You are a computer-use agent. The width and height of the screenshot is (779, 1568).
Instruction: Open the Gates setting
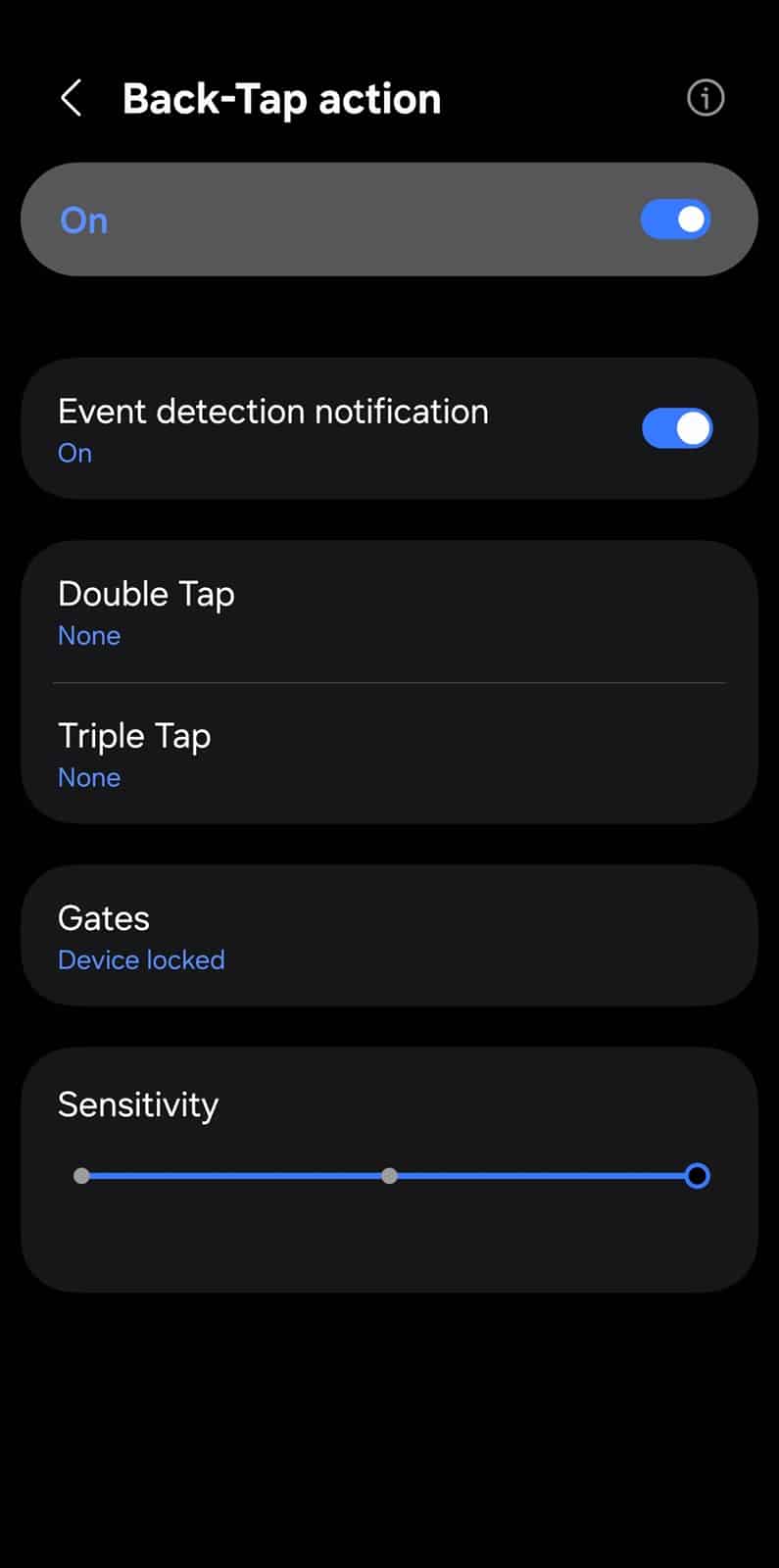[x=388, y=937]
